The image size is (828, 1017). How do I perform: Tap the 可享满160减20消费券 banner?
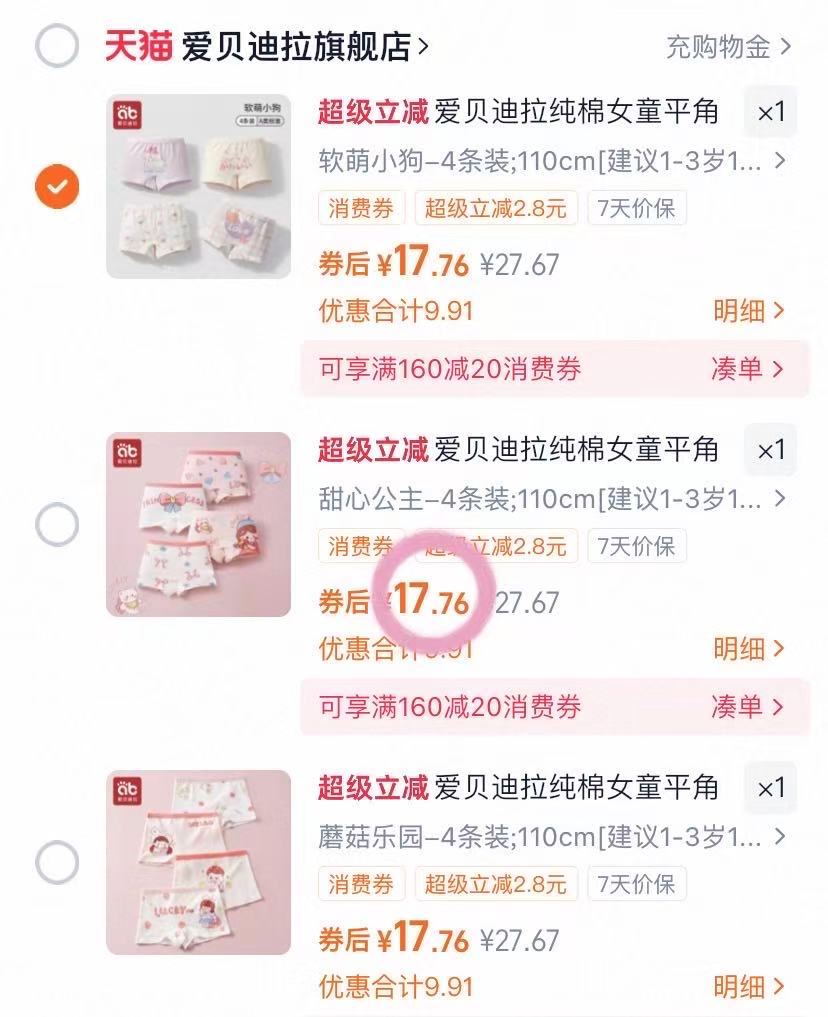pos(450,369)
